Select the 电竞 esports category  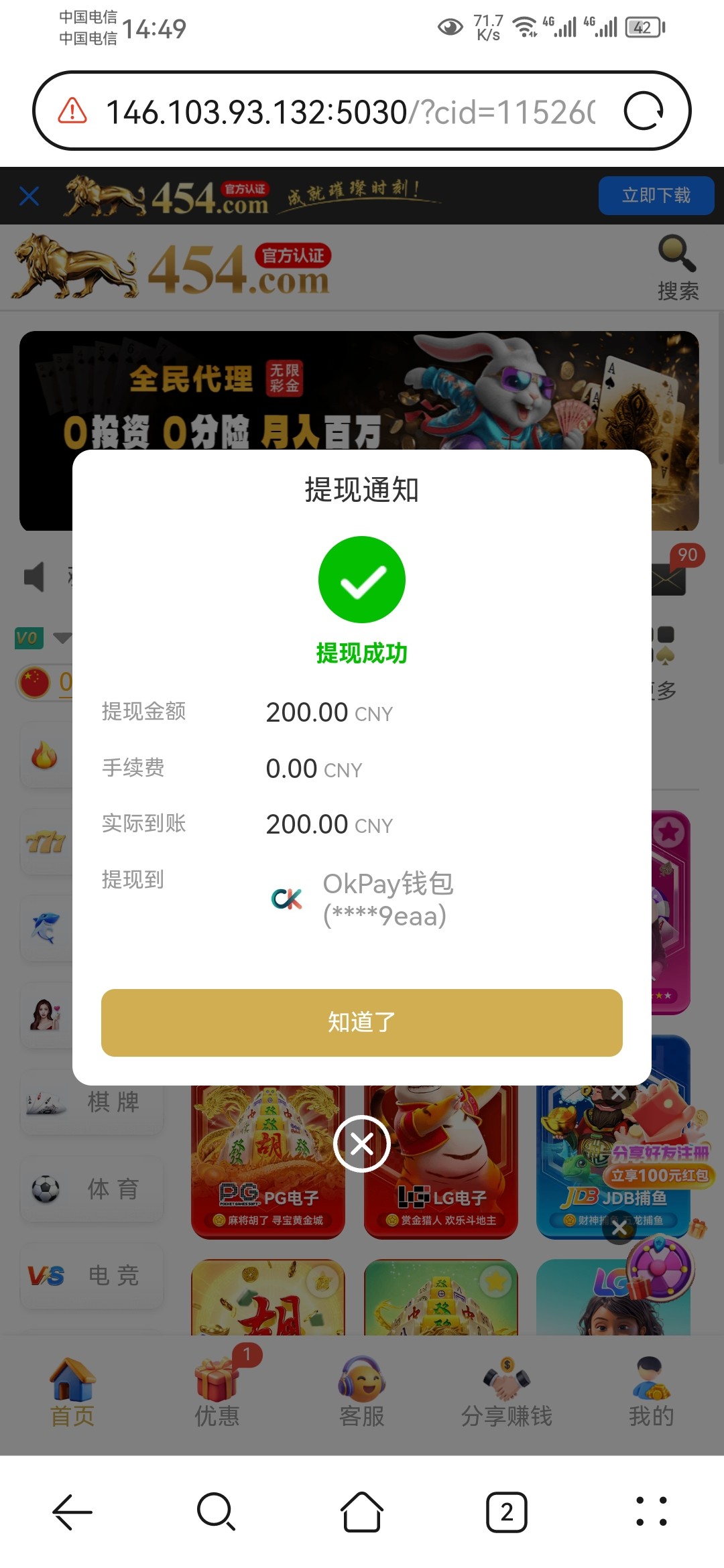tap(93, 1275)
